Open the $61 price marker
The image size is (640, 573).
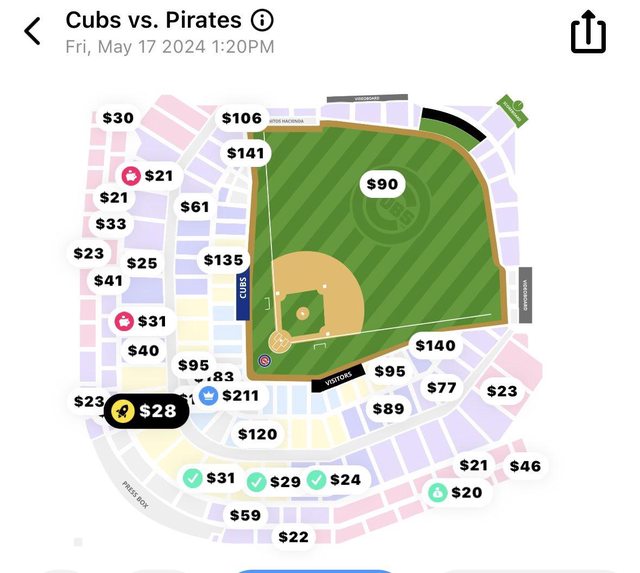pyautogui.click(x=194, y=207)
